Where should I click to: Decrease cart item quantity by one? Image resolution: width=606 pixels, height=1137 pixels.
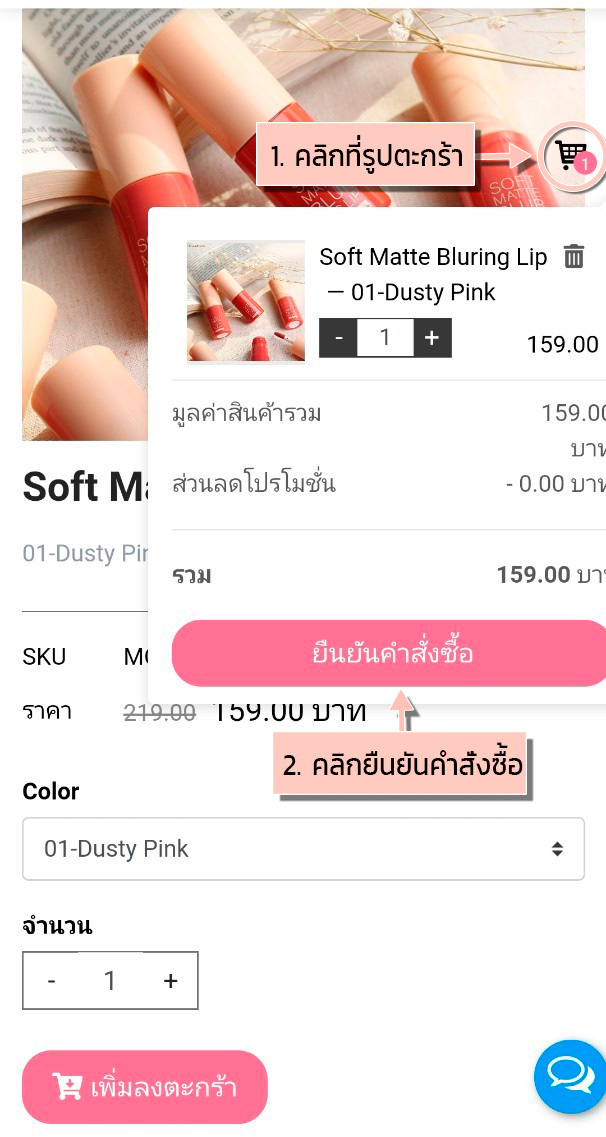339,338
